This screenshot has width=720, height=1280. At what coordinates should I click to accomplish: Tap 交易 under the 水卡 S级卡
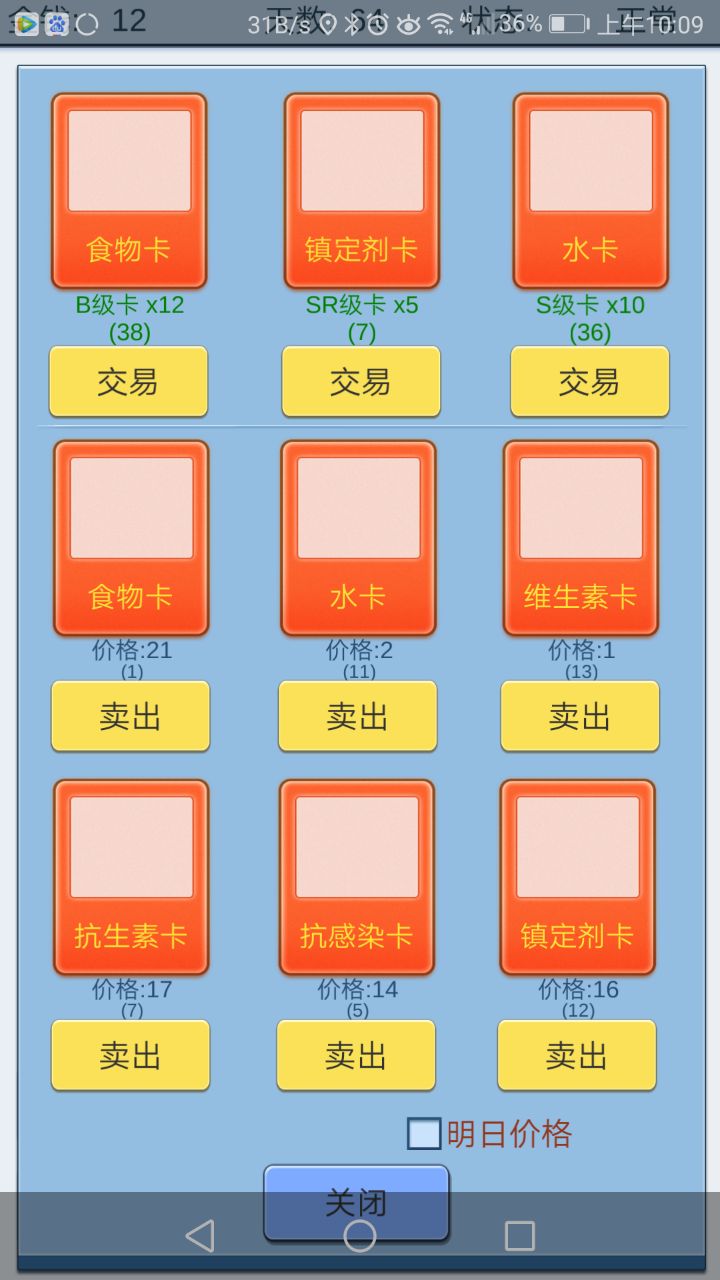(589, 381)
